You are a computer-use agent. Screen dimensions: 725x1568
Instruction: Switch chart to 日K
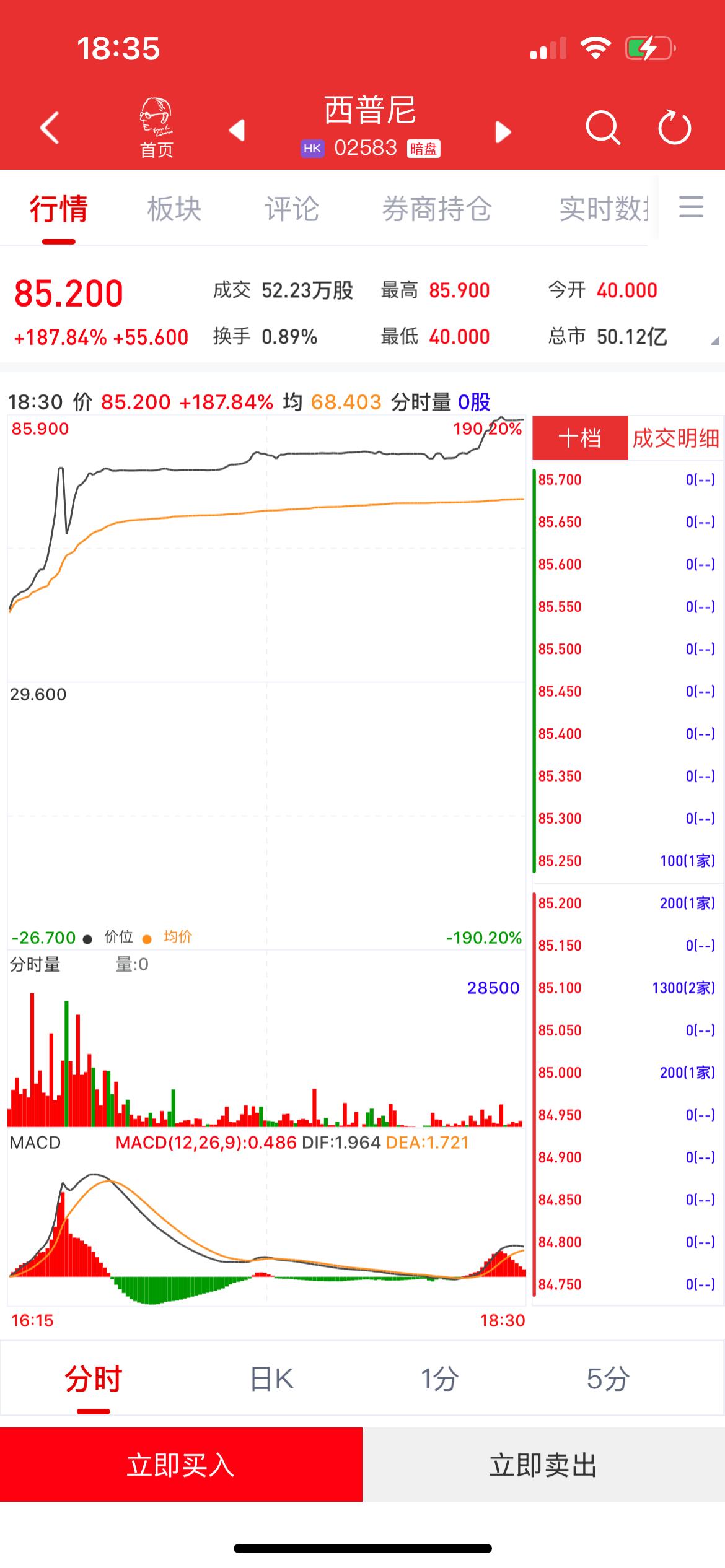(271, 1379)
